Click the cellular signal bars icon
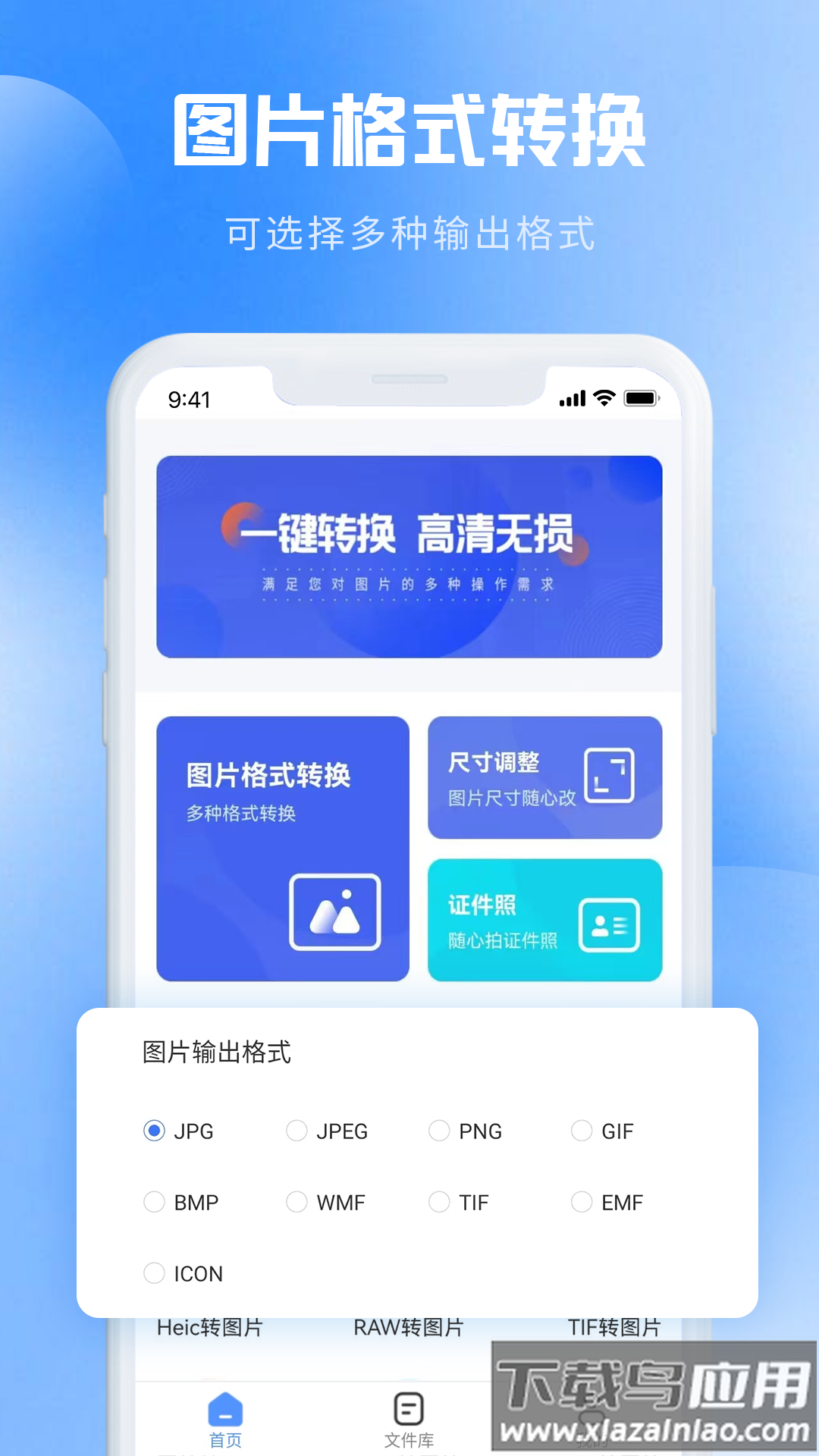 [573, 398]
